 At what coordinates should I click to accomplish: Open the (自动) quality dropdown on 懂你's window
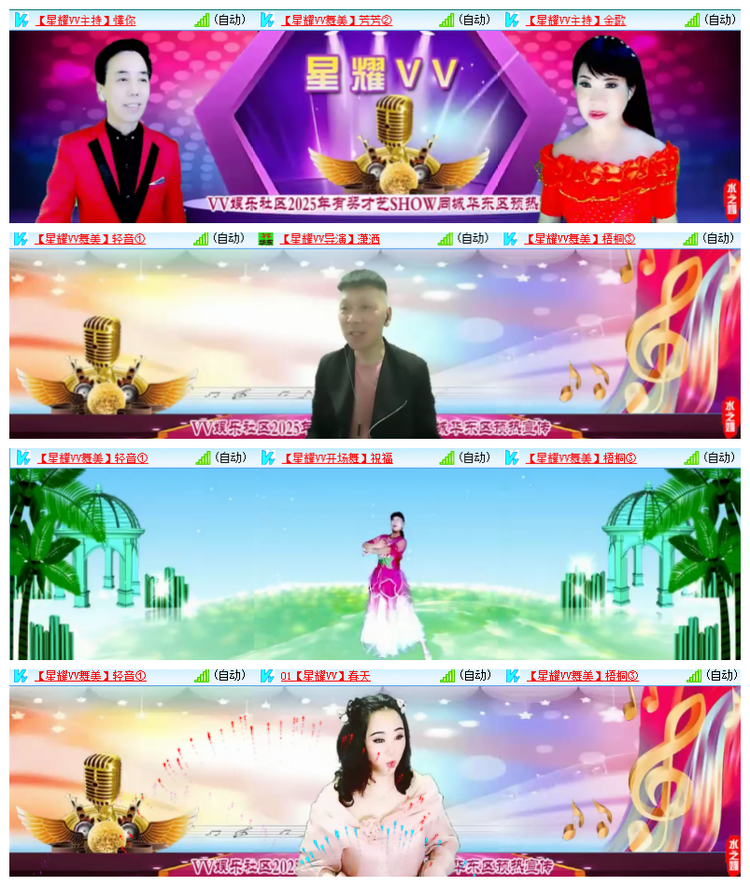click(228, 16)
